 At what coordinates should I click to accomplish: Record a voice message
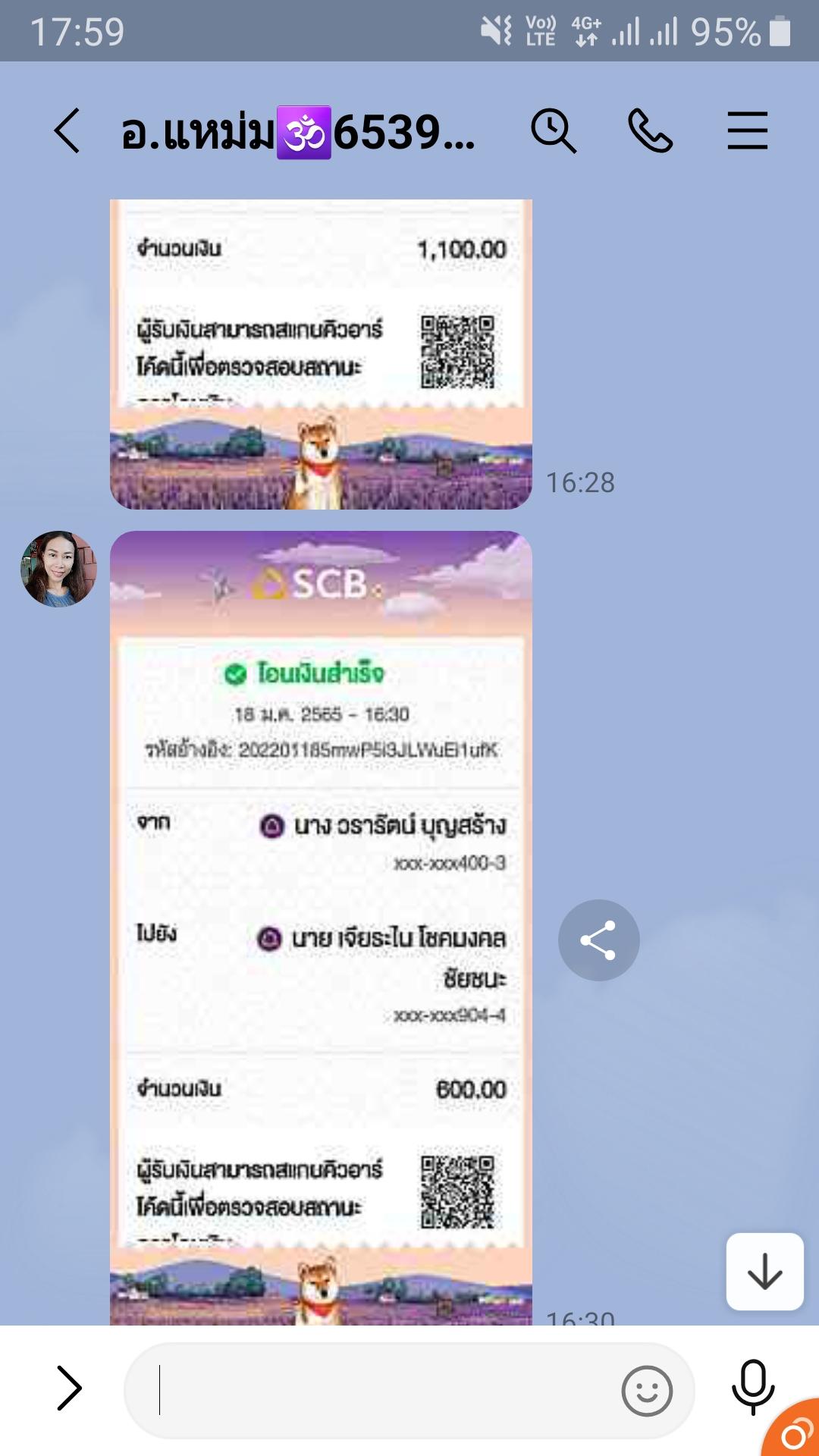pos(752,1388)
